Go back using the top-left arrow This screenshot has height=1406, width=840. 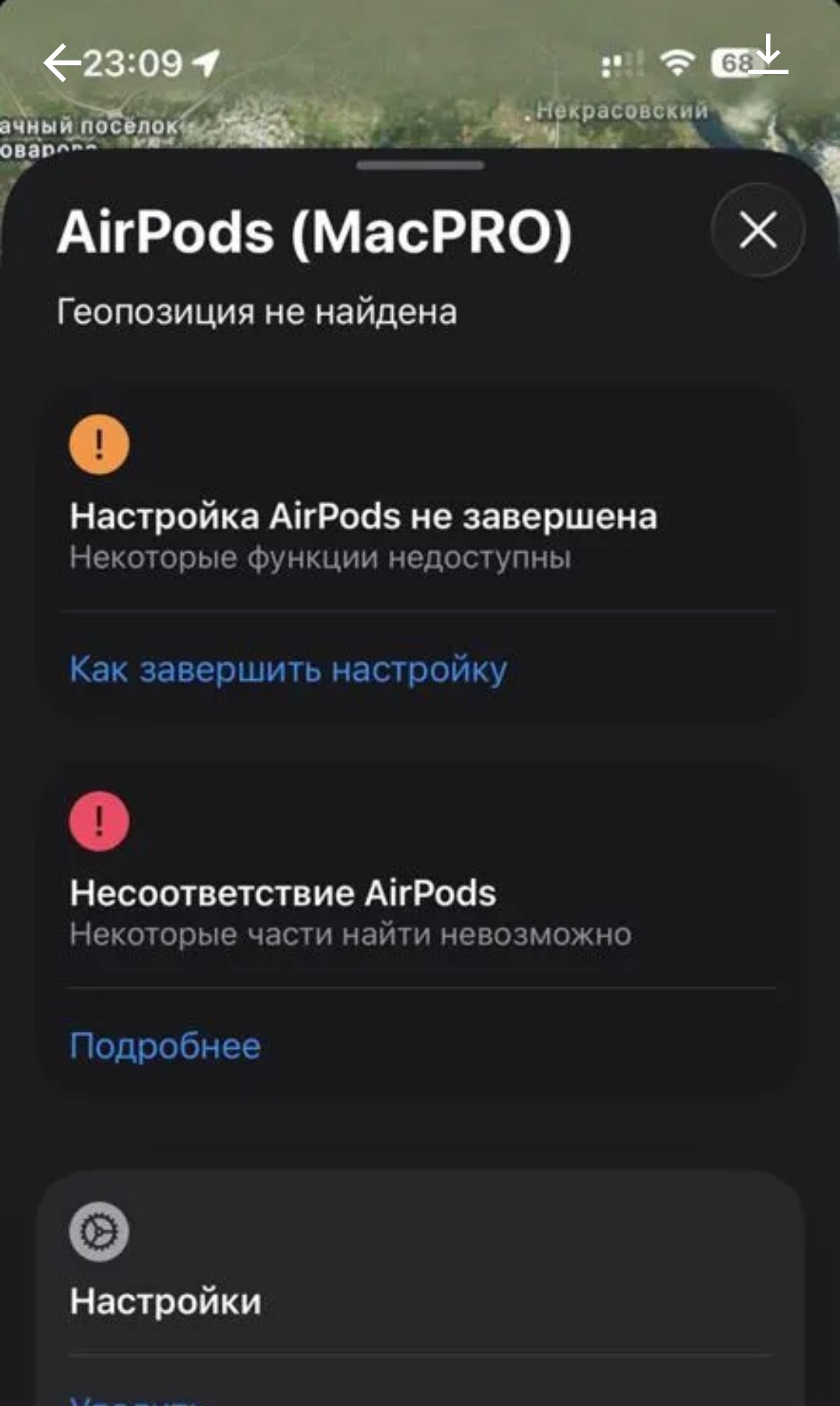click(x=61, y=63)
